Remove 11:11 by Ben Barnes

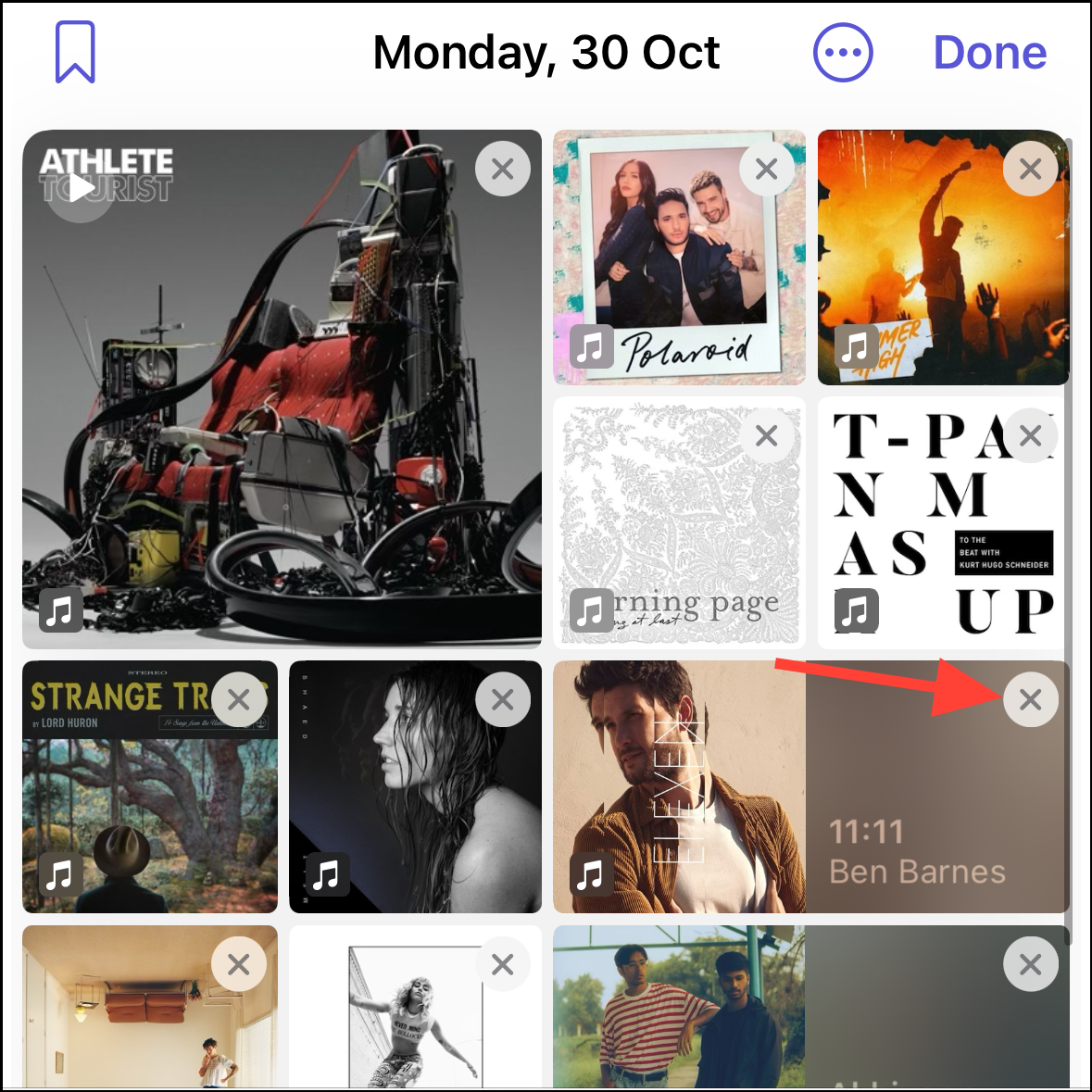pos(1030,699)
